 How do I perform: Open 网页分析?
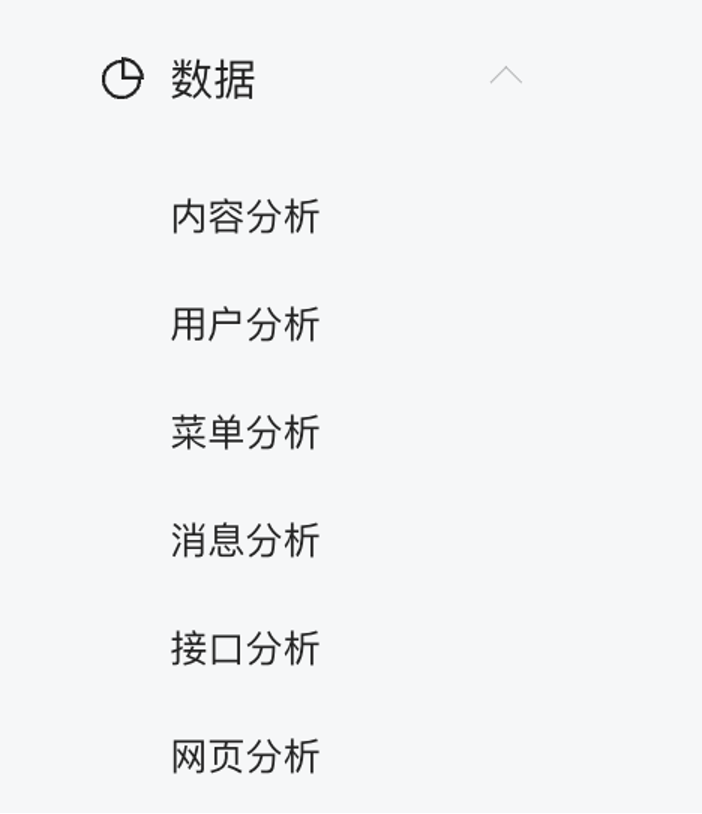coord(245,757)
